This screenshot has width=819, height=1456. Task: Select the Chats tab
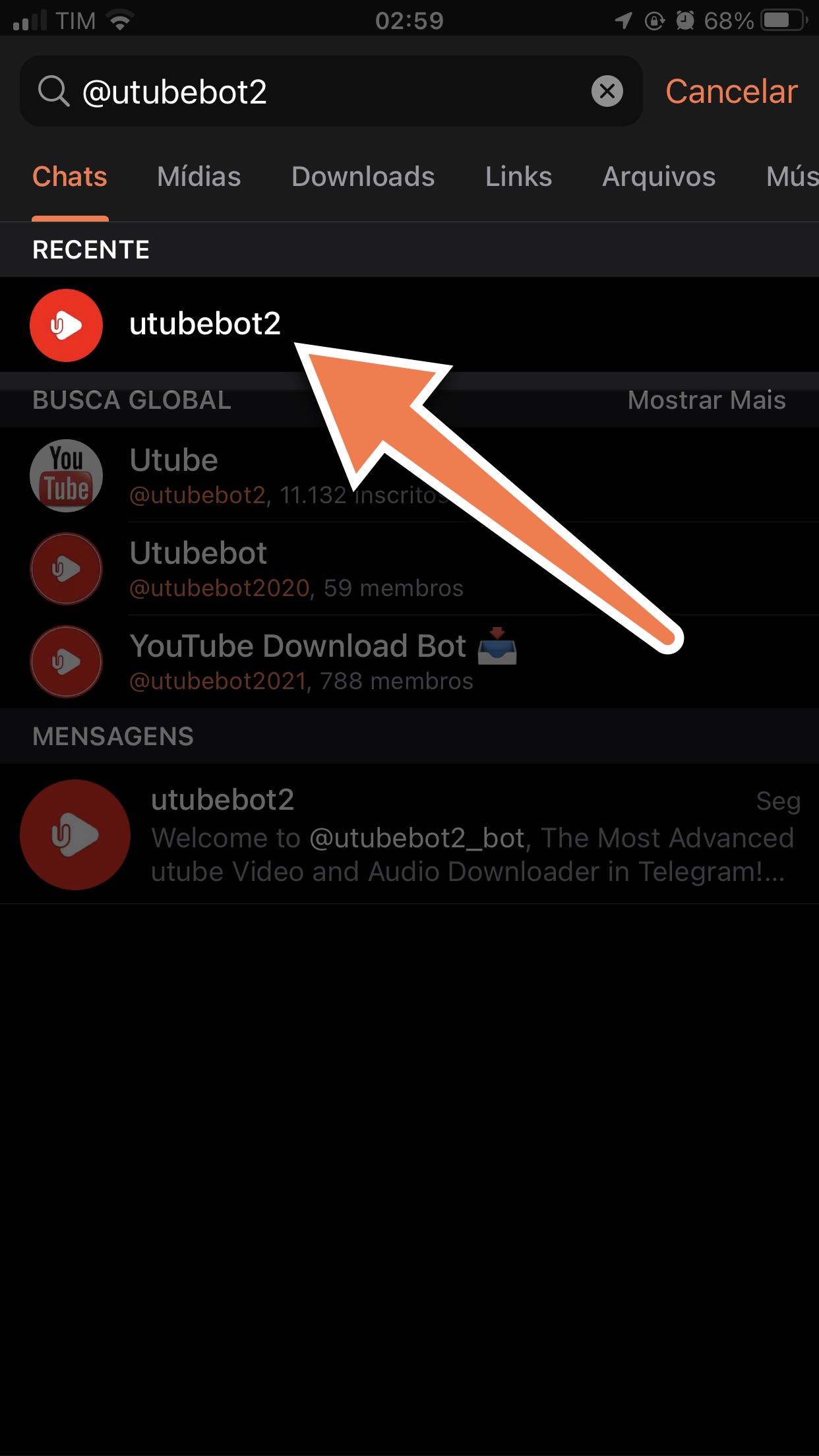(x=70, y=177)
